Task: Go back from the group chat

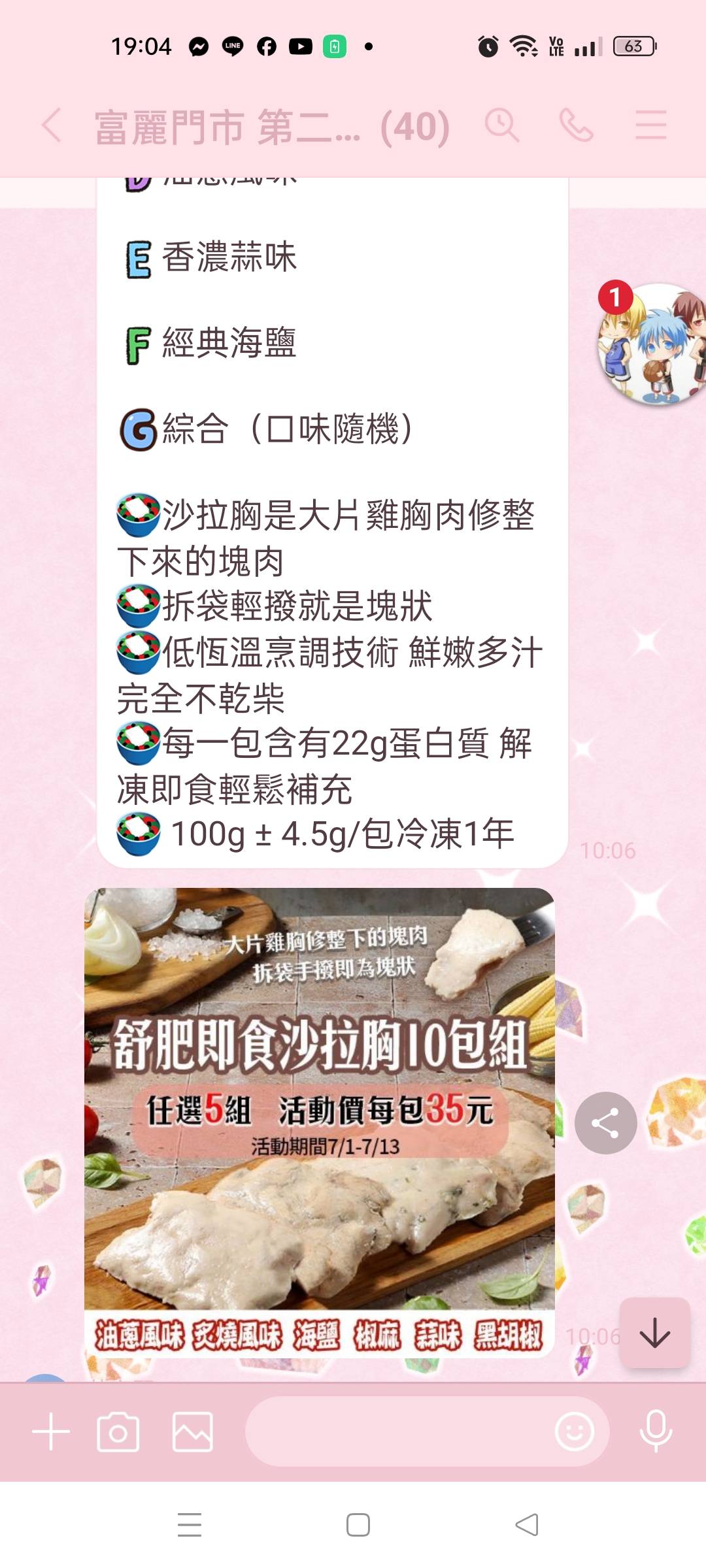Action: (51, 125)
